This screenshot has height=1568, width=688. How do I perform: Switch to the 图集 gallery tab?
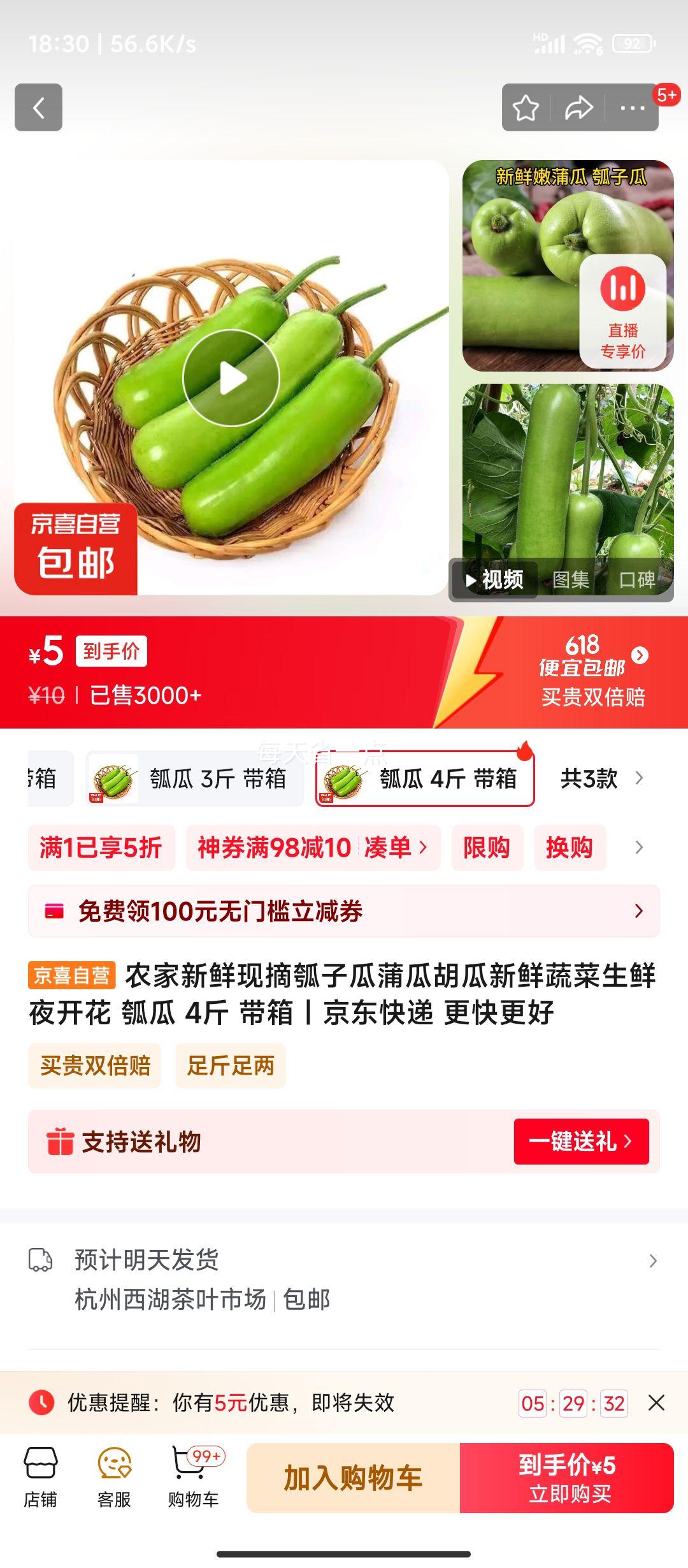pos(571,580)
